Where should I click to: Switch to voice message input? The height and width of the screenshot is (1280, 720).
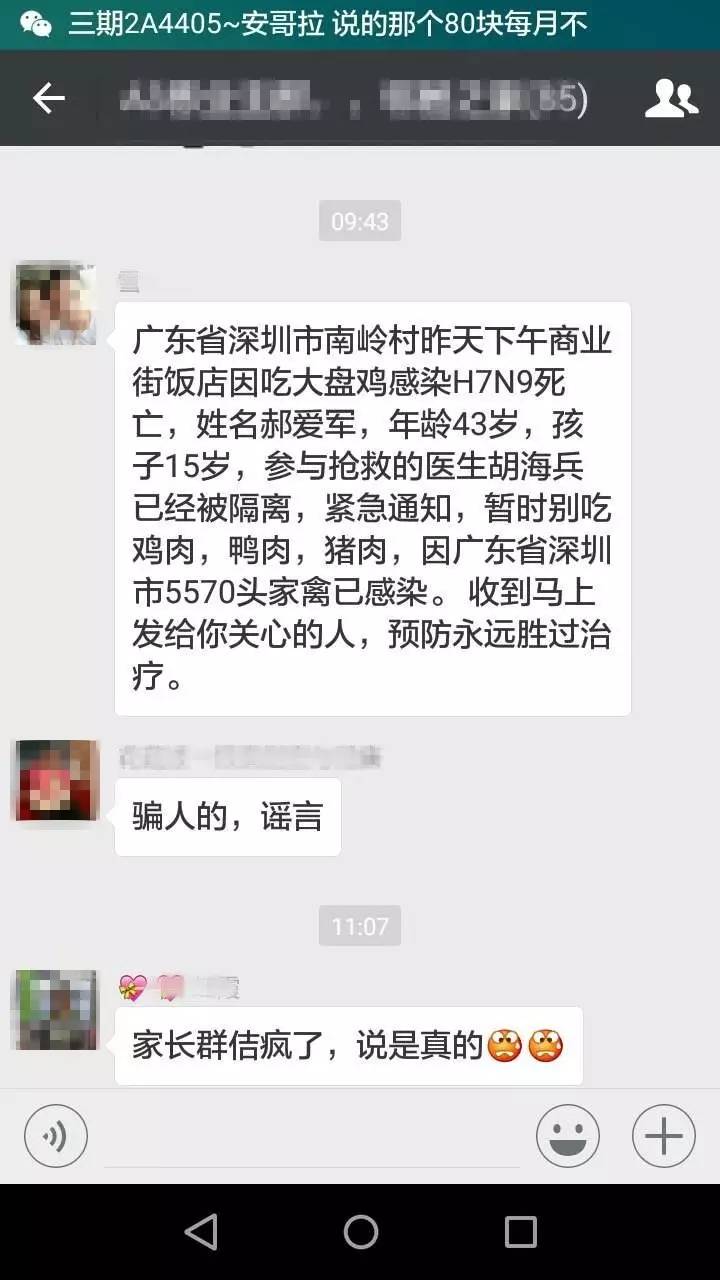pyautogui.click(x=56, y=1136)
